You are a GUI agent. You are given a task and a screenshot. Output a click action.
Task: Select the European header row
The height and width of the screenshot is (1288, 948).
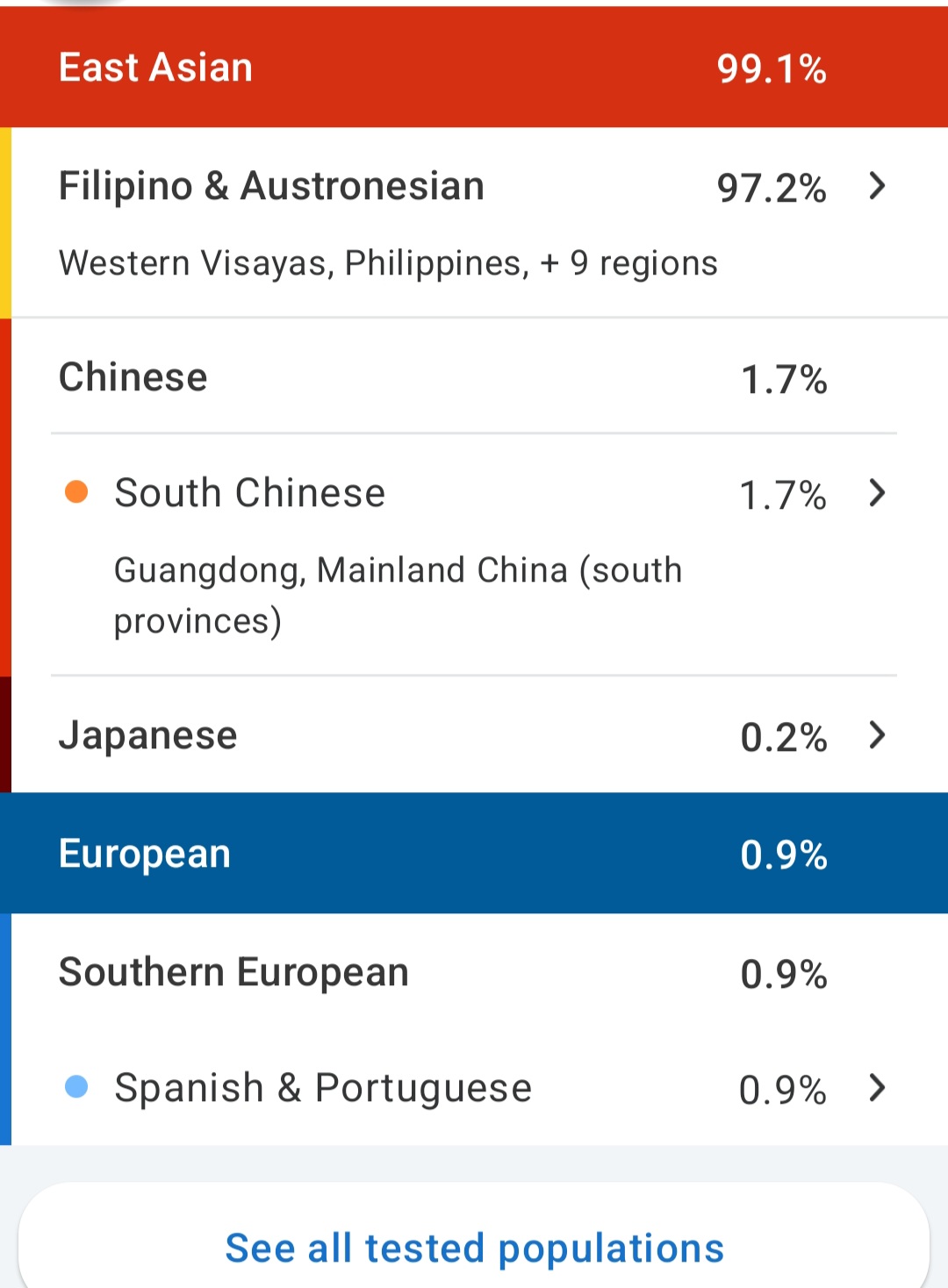click(x=474, y=853)
